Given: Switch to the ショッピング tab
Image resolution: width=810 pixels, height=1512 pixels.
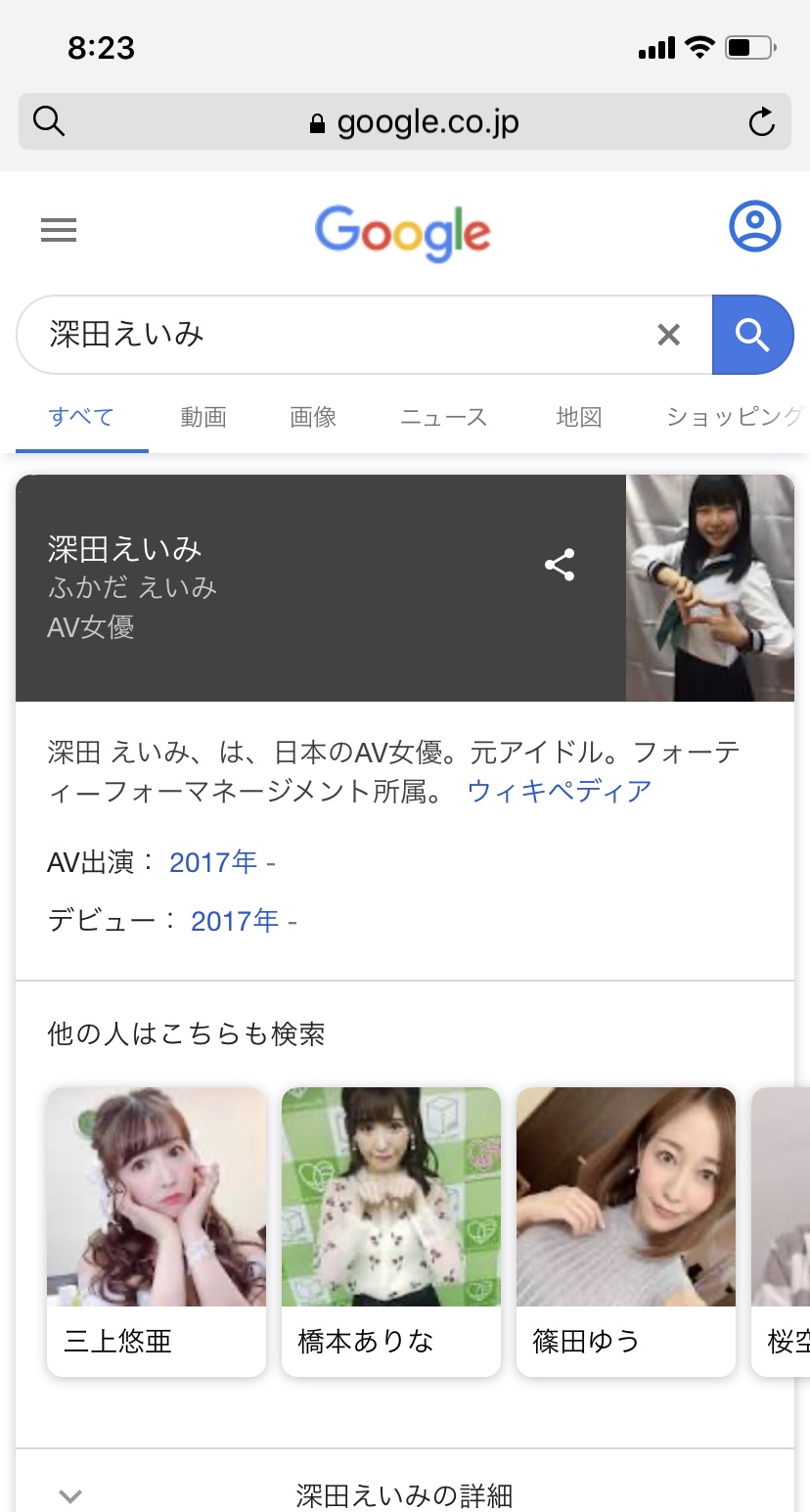Looking at the screenshot, I should pos(734,418).
